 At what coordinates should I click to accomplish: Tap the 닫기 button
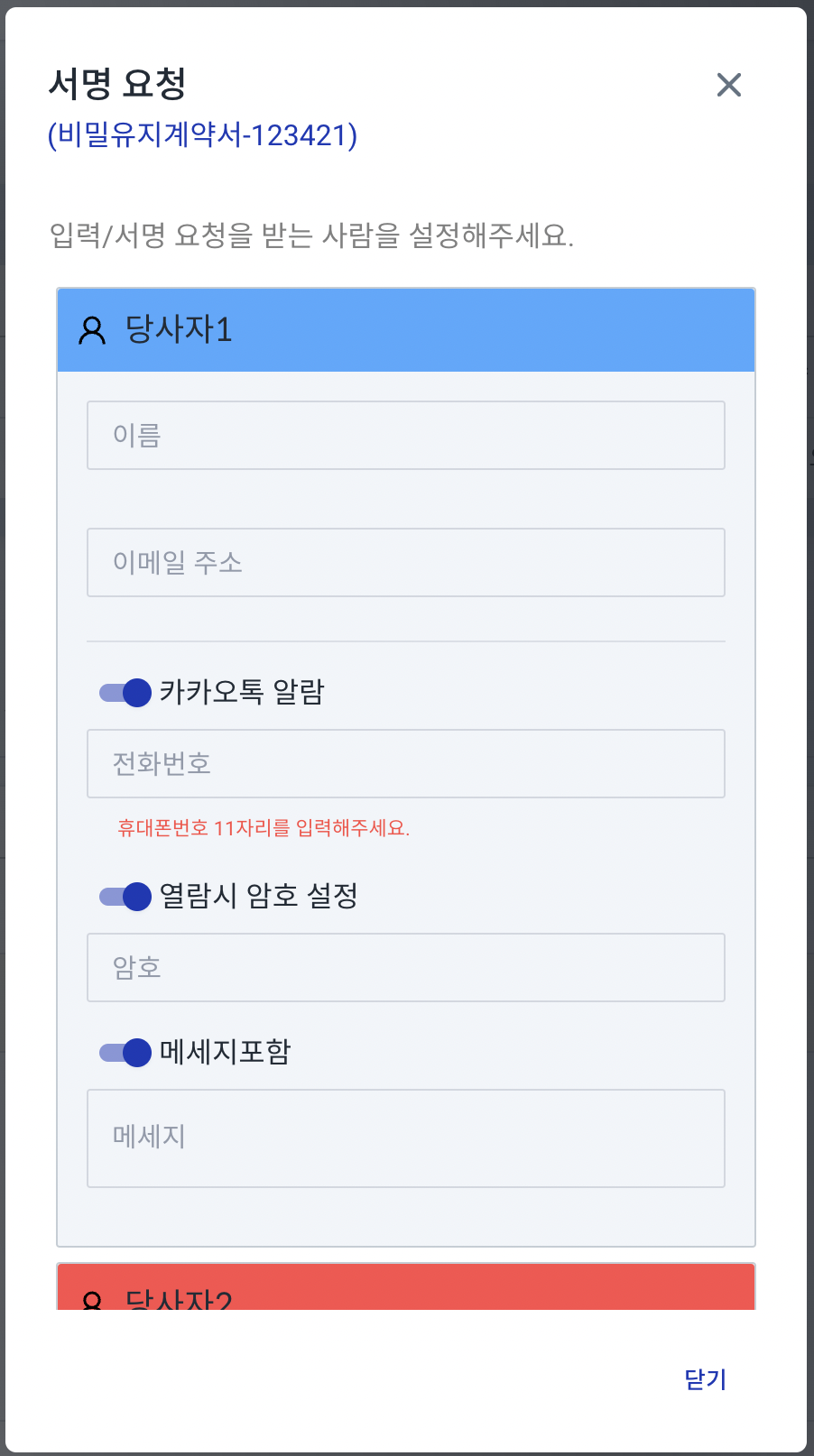coord(706,1379)
